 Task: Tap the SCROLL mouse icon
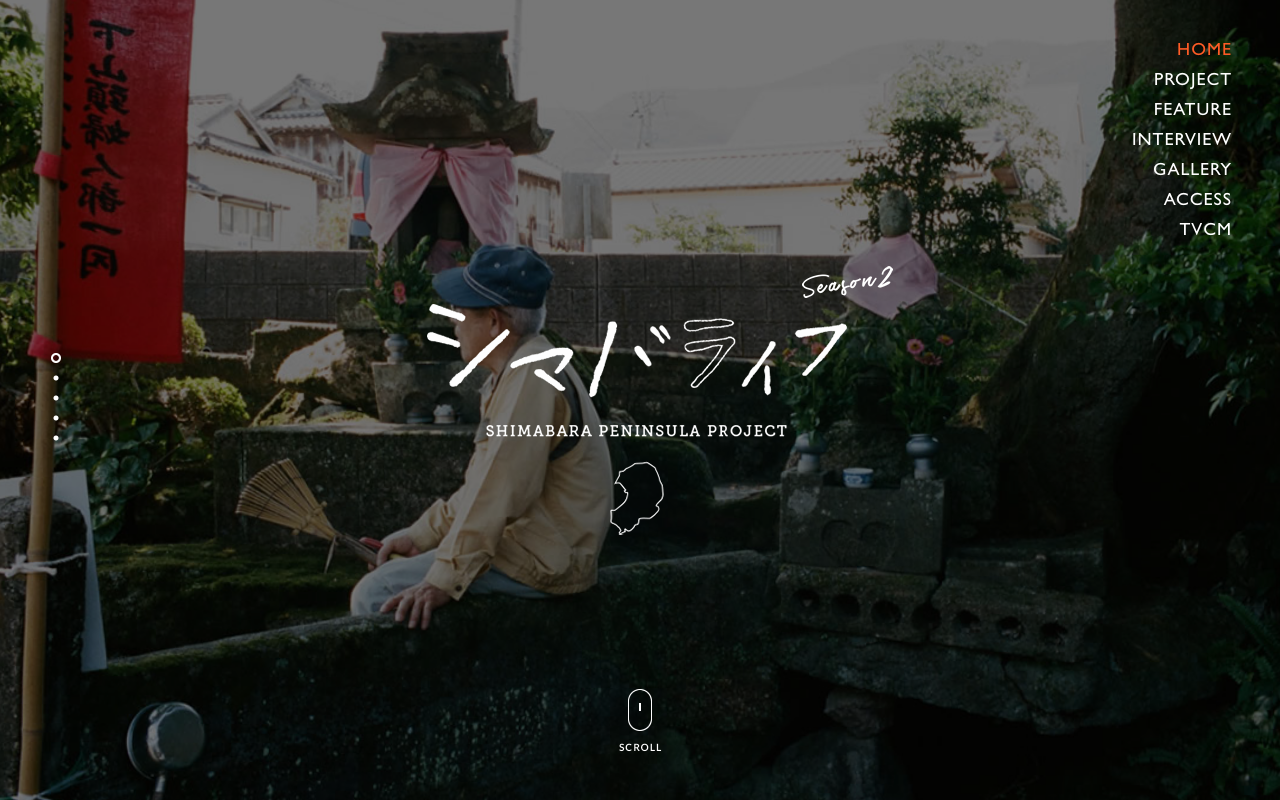tap(640, 710)
